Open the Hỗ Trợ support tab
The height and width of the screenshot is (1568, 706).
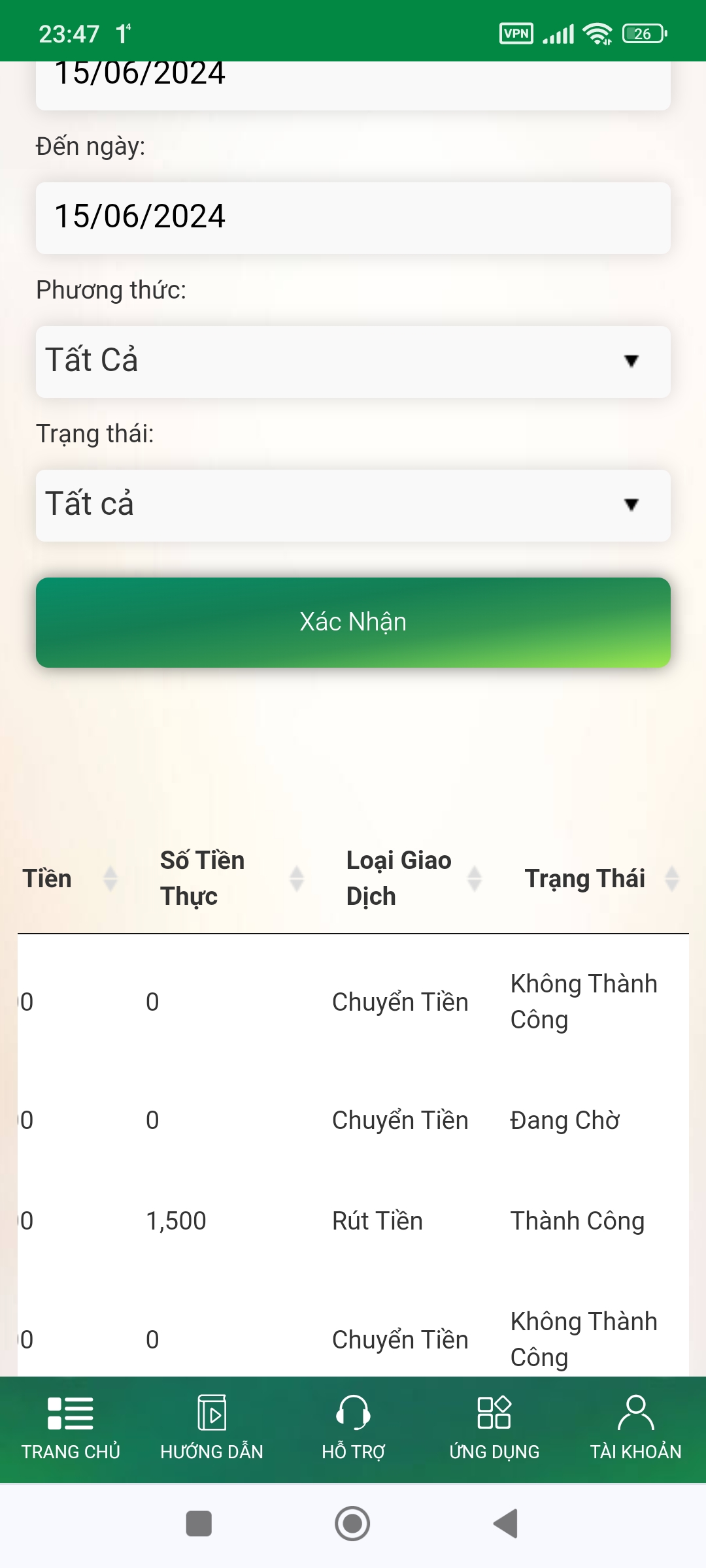353,1429
